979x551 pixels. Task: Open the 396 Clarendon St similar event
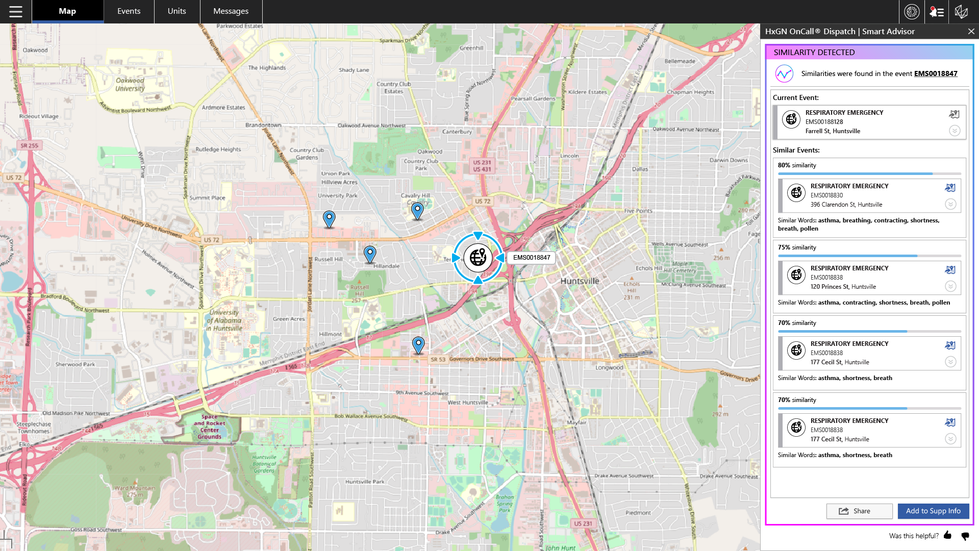pos(865,195)
